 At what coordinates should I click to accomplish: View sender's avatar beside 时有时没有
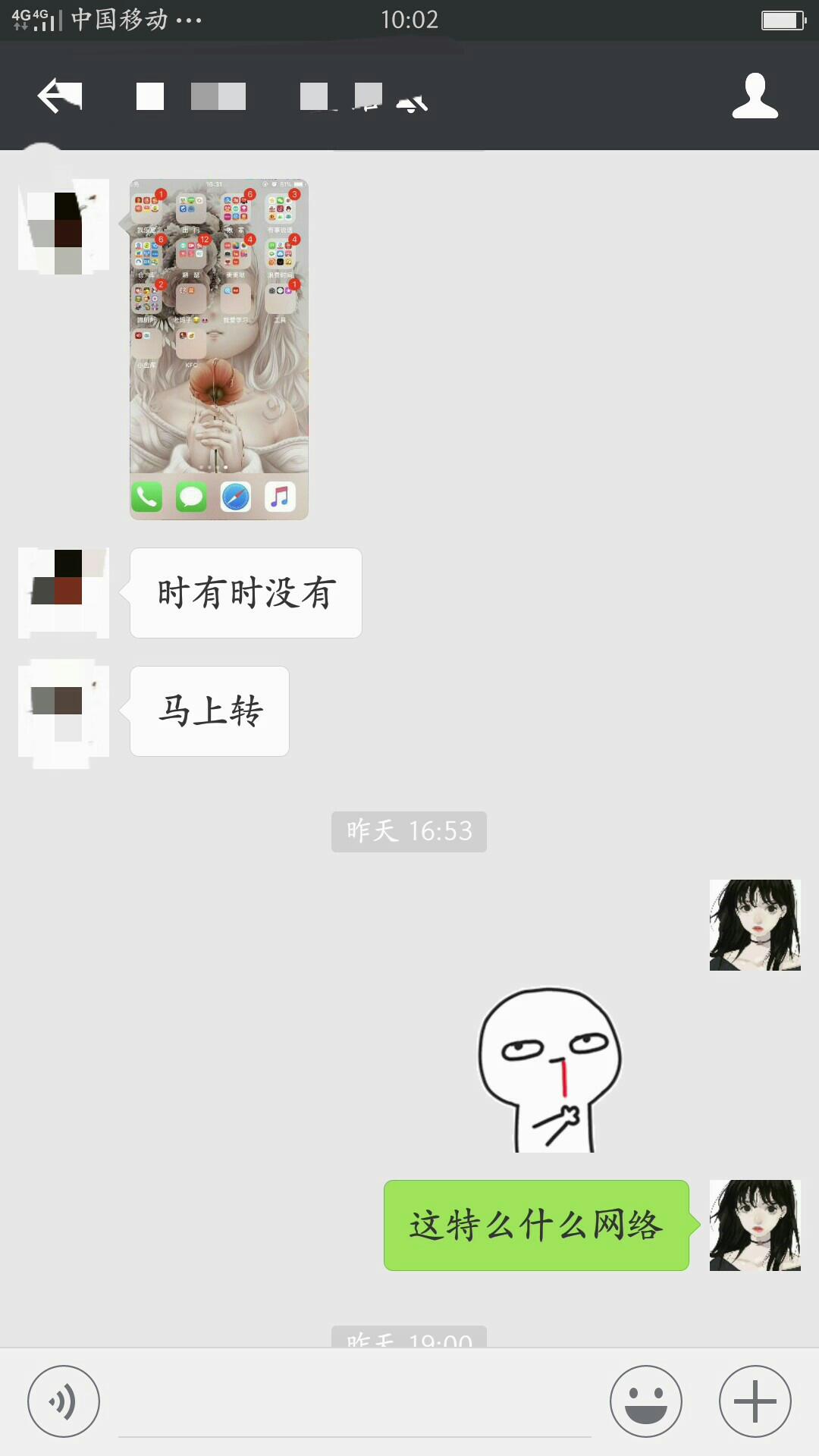pos(64,592)
